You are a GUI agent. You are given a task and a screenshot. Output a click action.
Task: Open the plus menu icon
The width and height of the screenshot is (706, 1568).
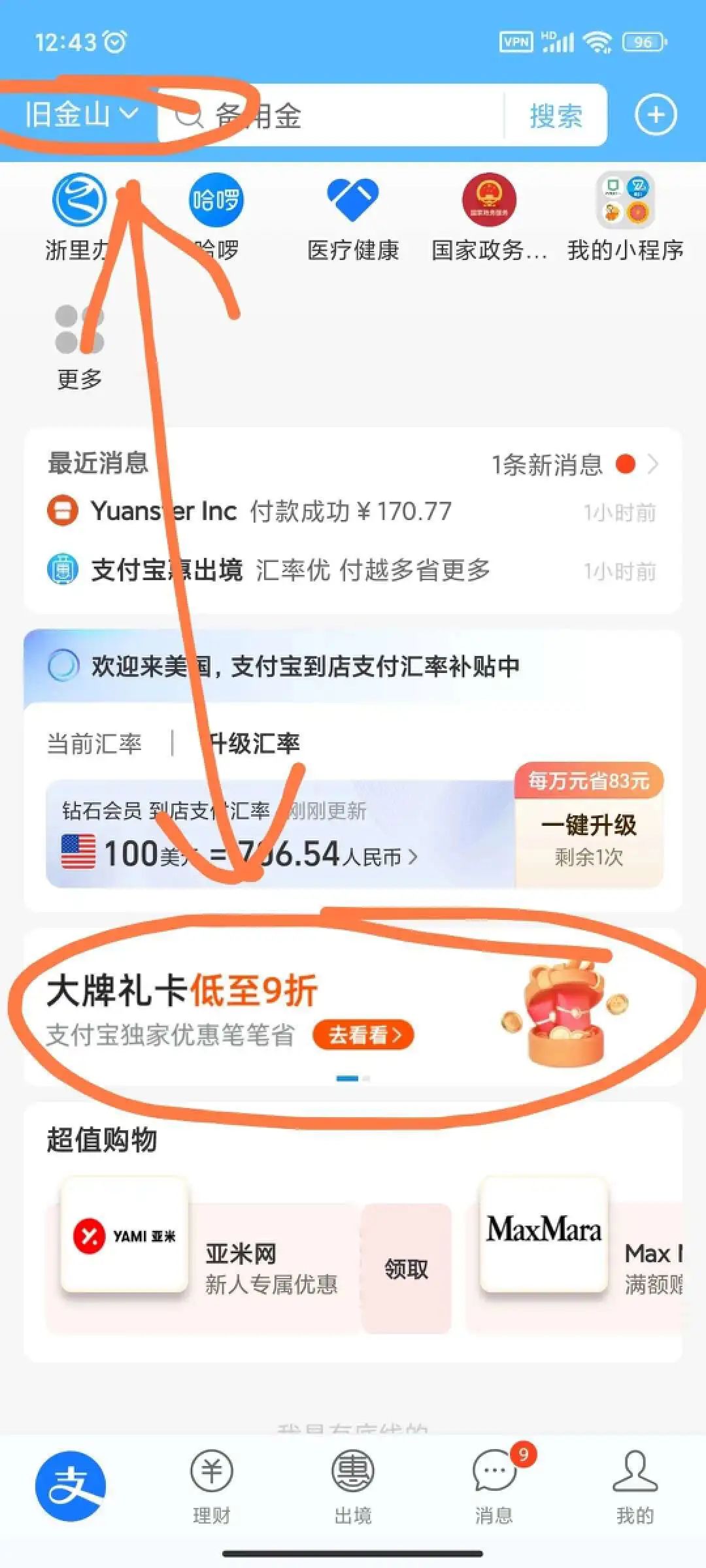(656, 116)
